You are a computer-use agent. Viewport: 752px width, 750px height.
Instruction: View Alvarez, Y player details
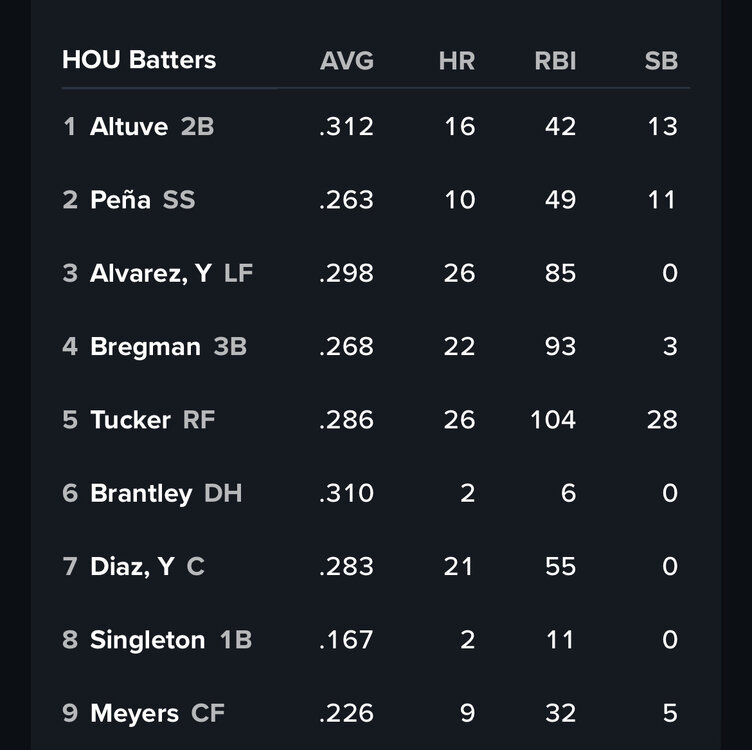tap(150, 273)
